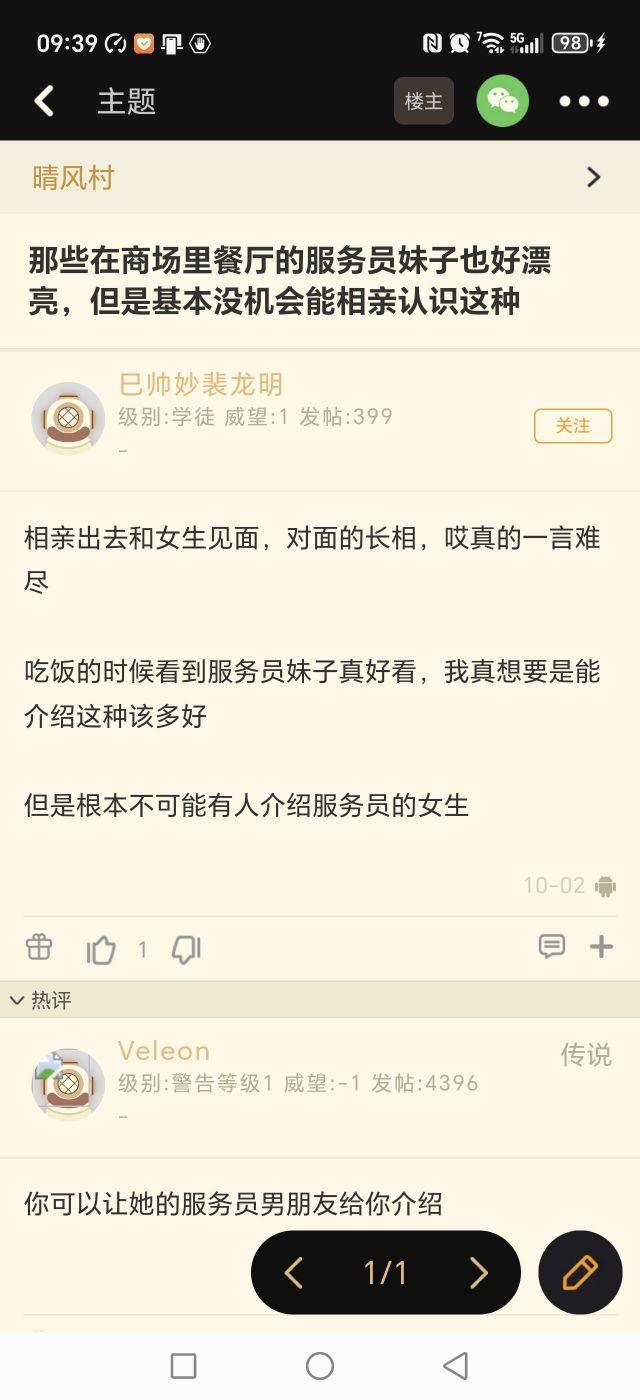This screenshot has width=640, height=1400.
Task: Share the thread via the WeChat icon
Action: tap(502, 101)
